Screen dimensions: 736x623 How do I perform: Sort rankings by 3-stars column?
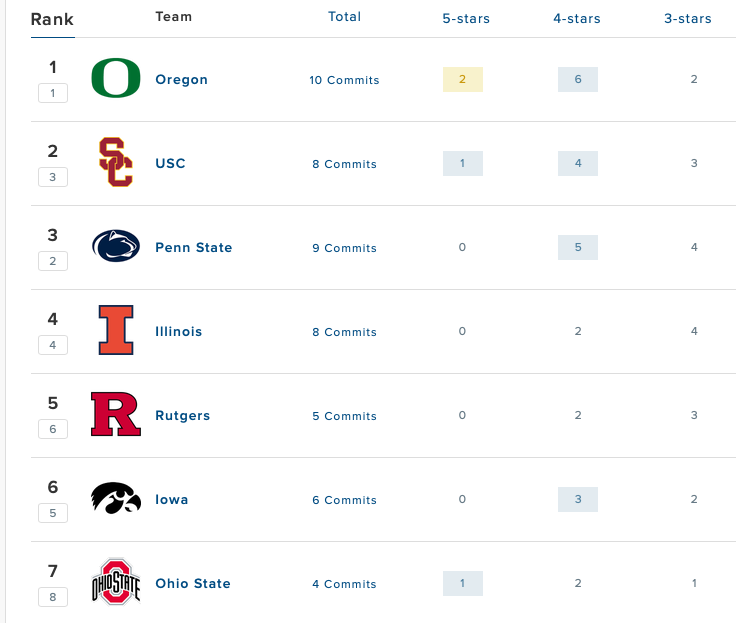688,18
